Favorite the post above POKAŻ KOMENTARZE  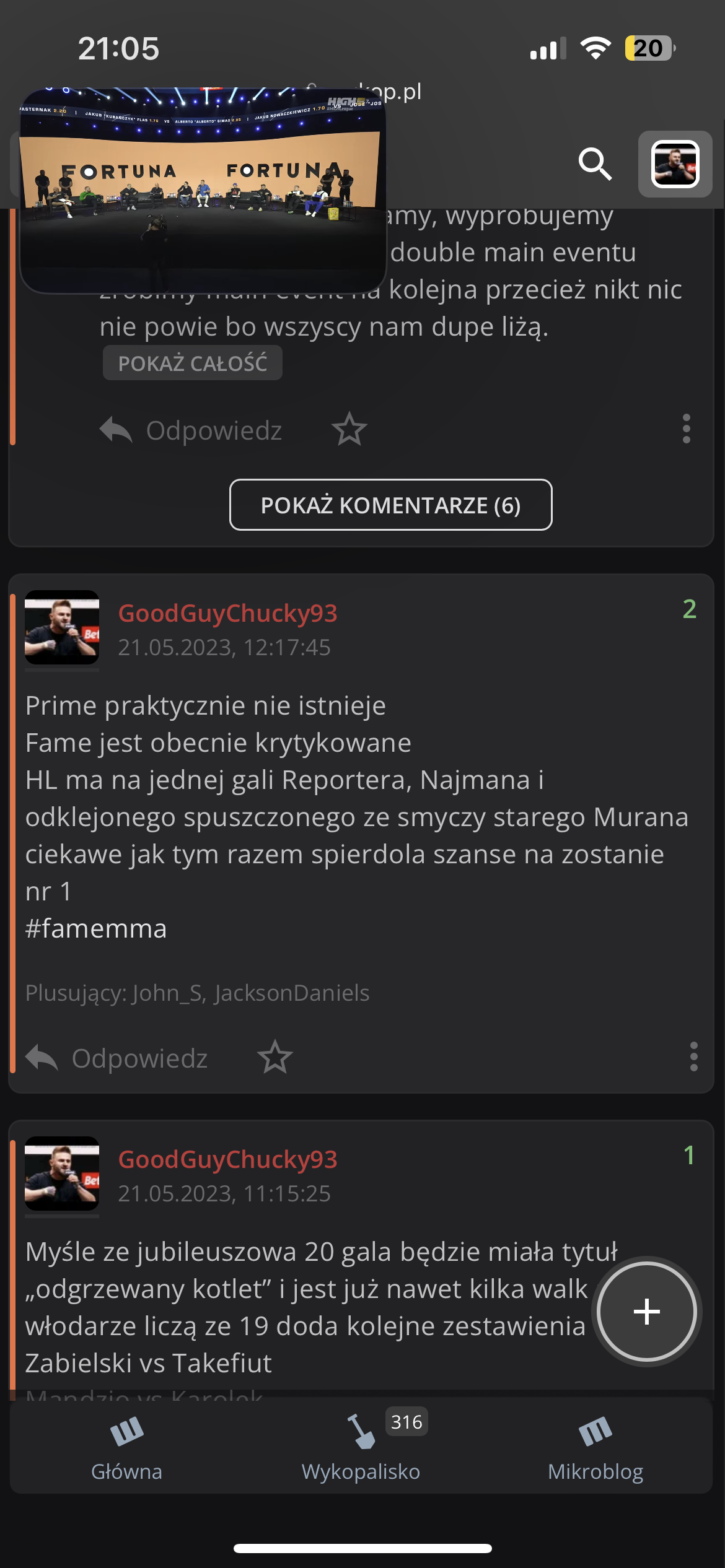(349, 429)
